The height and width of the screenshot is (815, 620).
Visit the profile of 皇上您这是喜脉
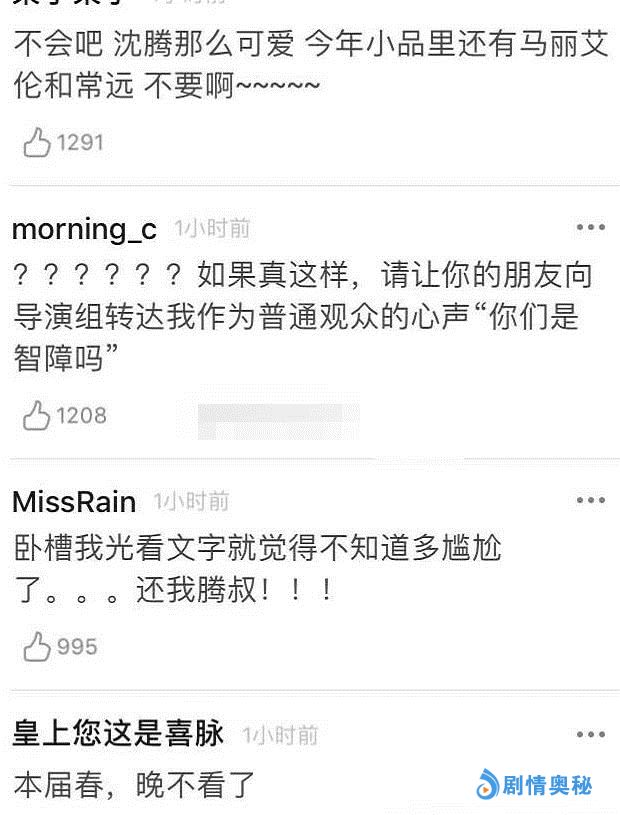coord(118,734)
